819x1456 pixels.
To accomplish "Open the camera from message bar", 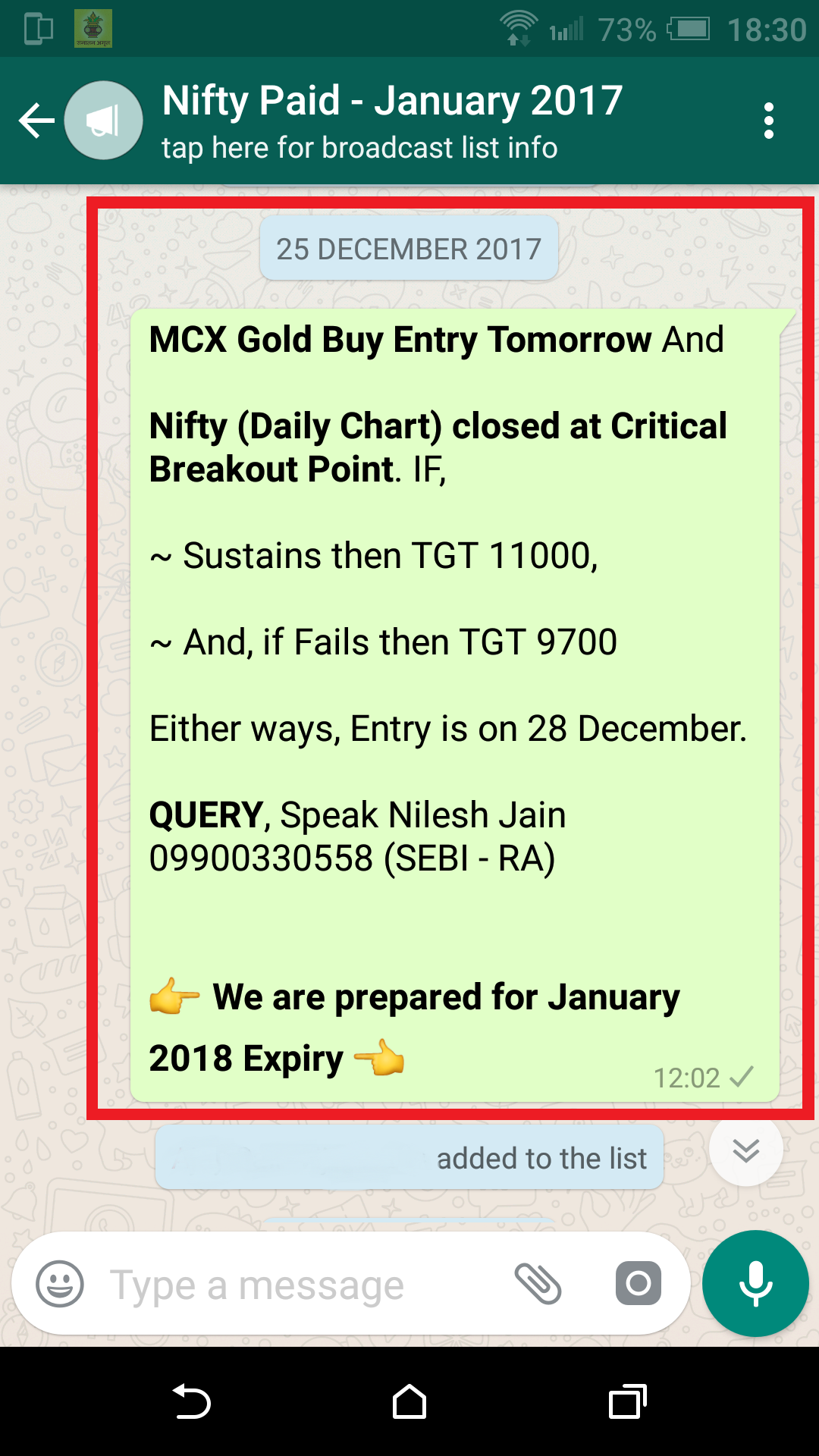I will point(638,1284).
